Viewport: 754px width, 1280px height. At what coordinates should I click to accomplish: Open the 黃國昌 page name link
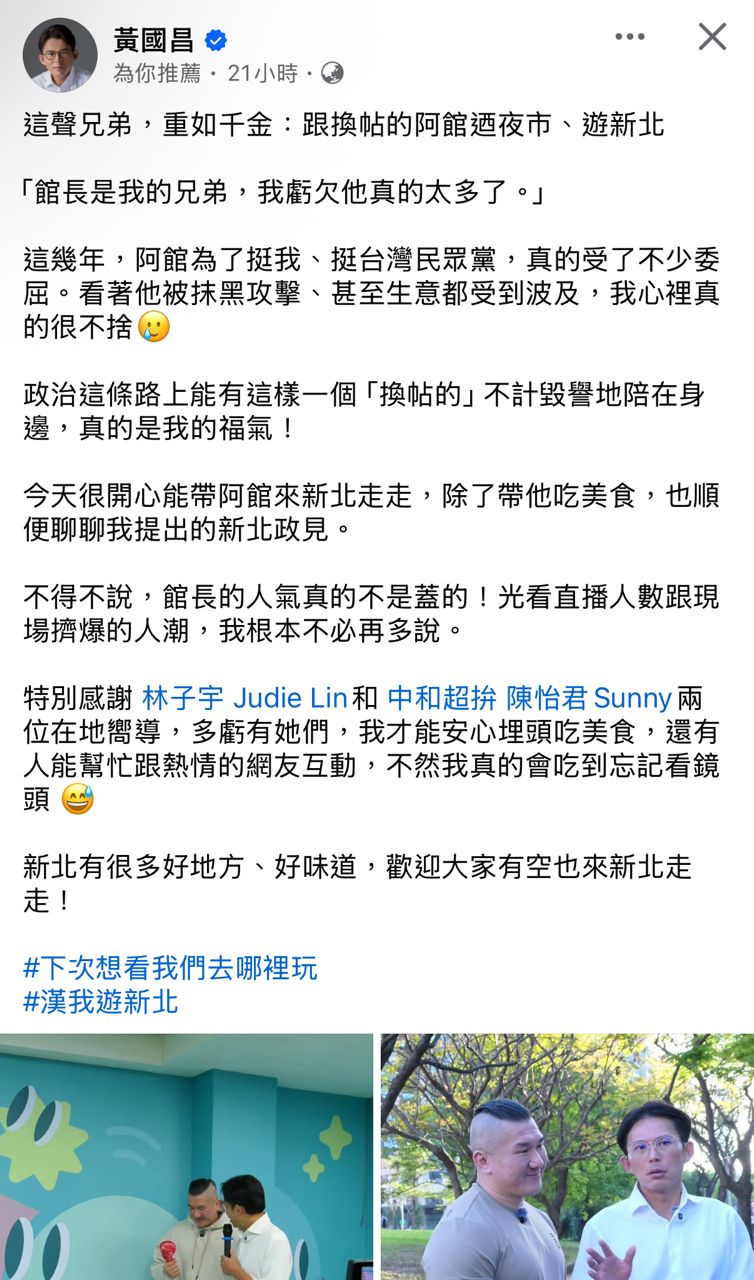154,40
